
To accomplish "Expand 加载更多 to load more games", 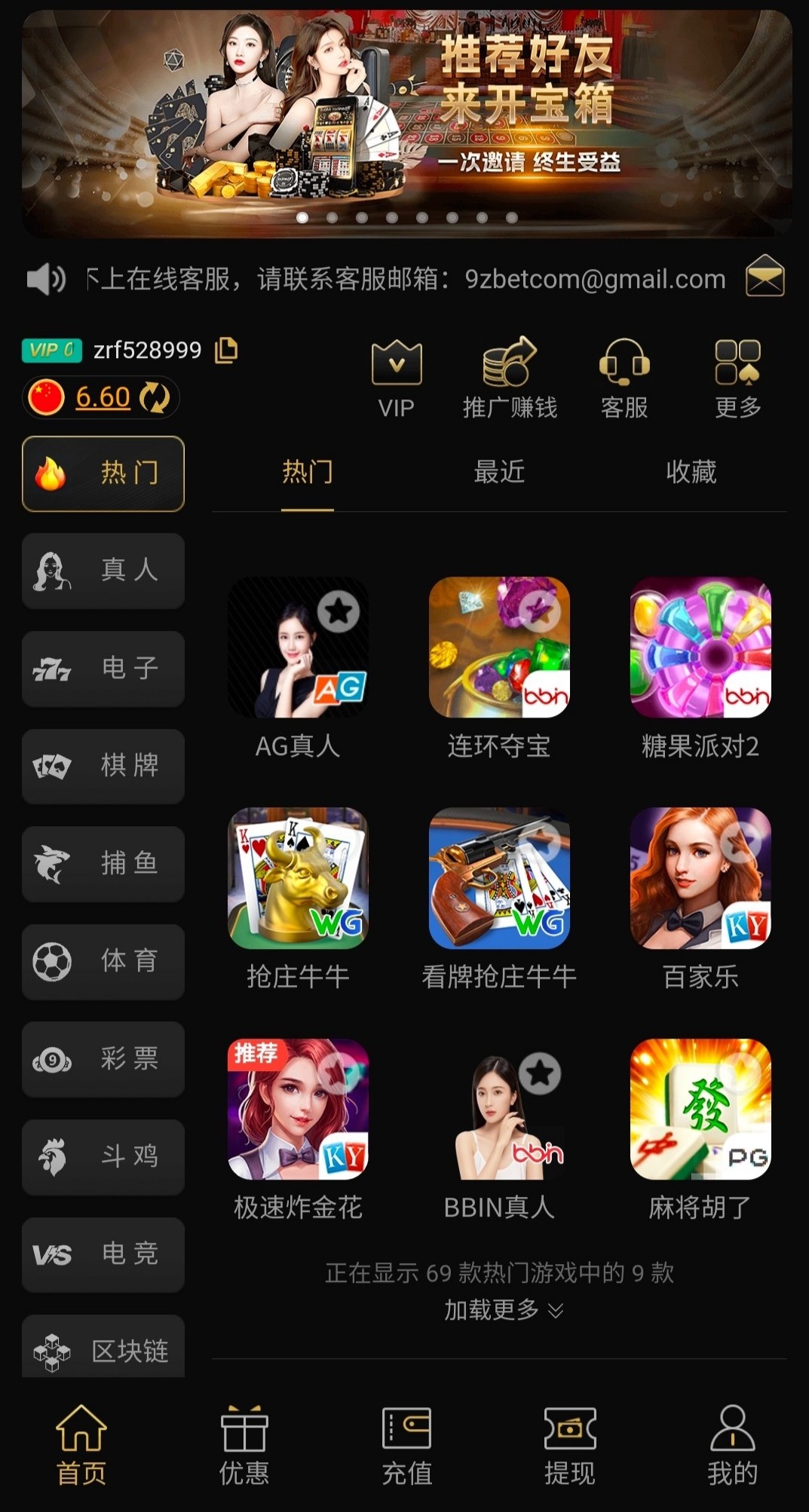I will pyautogui.click(x=503, y=1310).
